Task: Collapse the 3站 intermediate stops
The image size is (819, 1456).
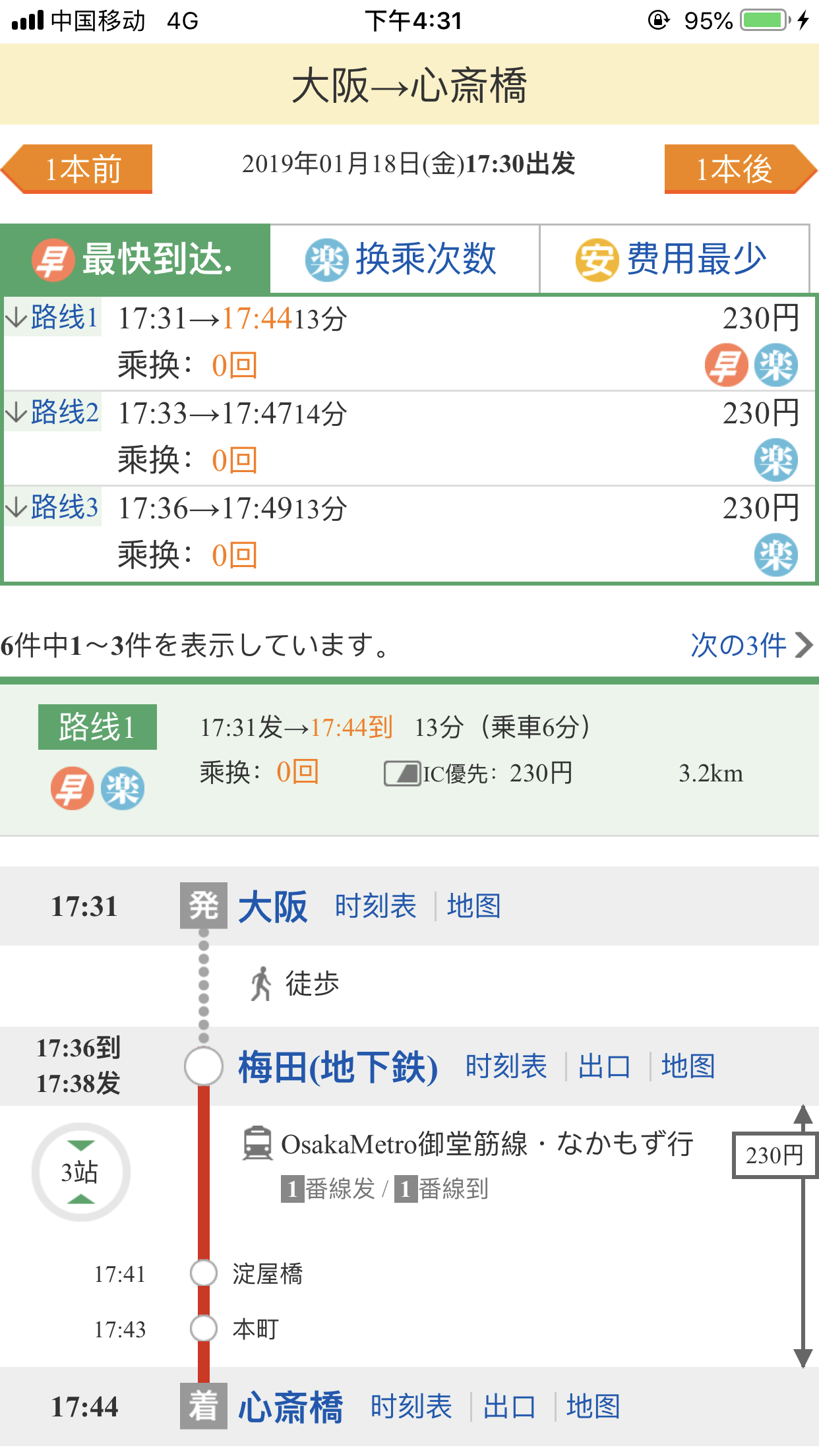Action: tap(80, 1172)
